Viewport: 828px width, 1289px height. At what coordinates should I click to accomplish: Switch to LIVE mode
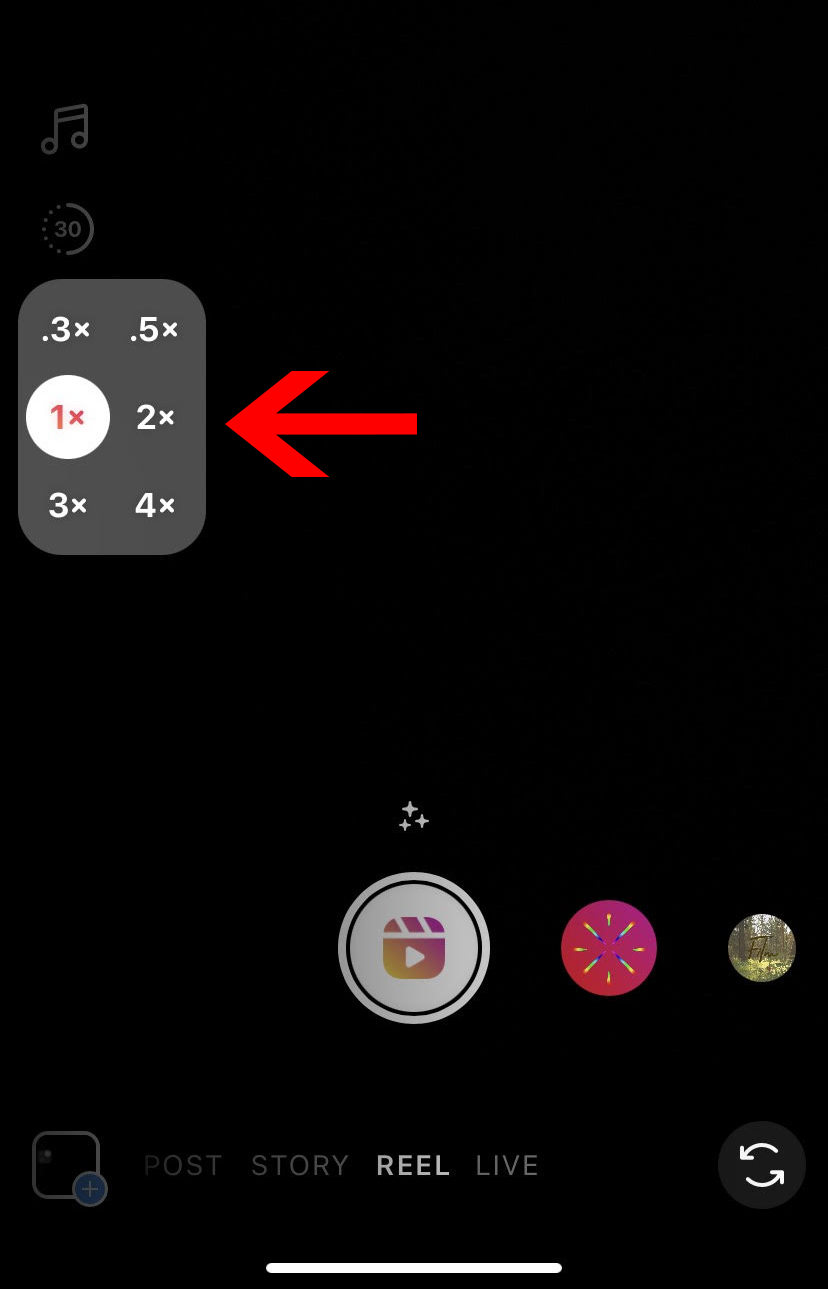tap(507, 1165)
